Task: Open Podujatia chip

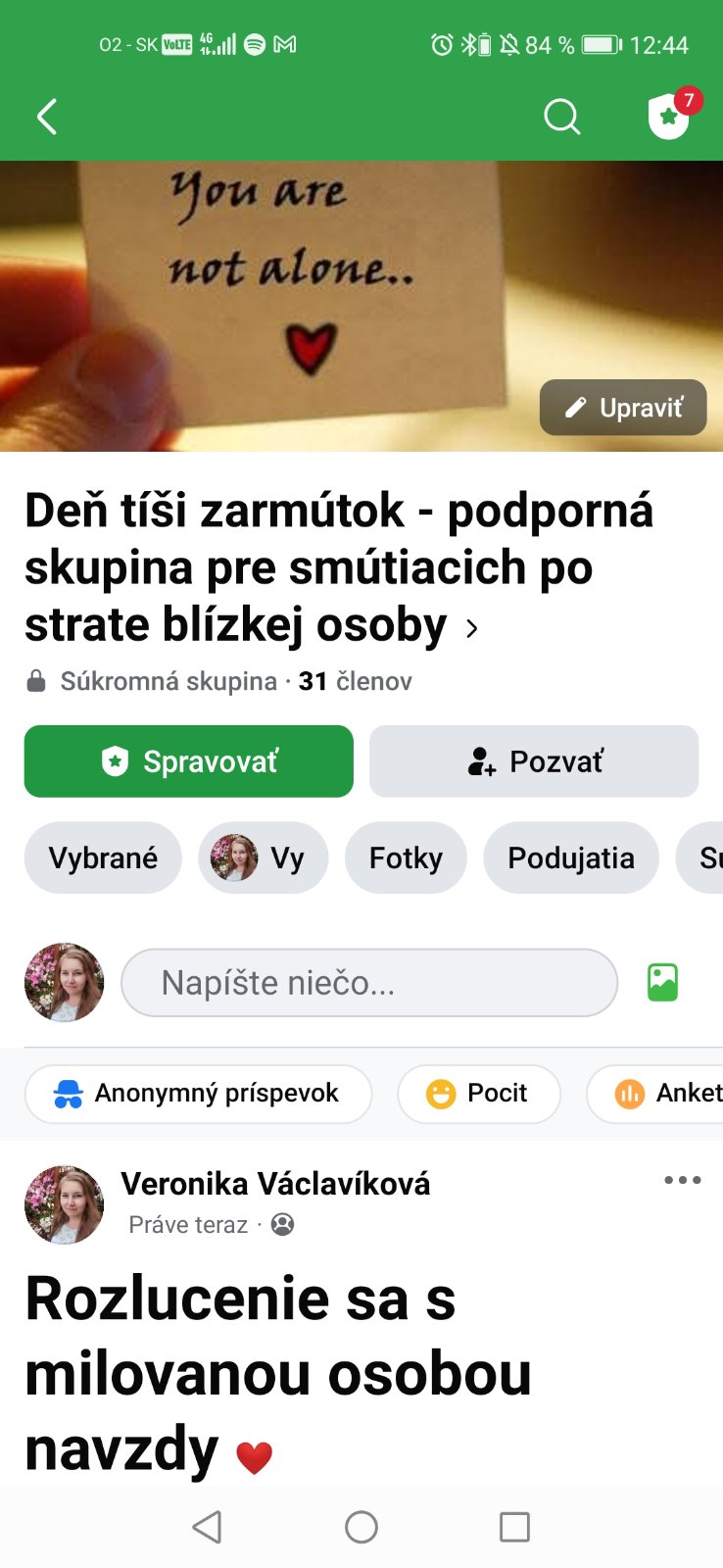Action: click(x=570, y=857)
